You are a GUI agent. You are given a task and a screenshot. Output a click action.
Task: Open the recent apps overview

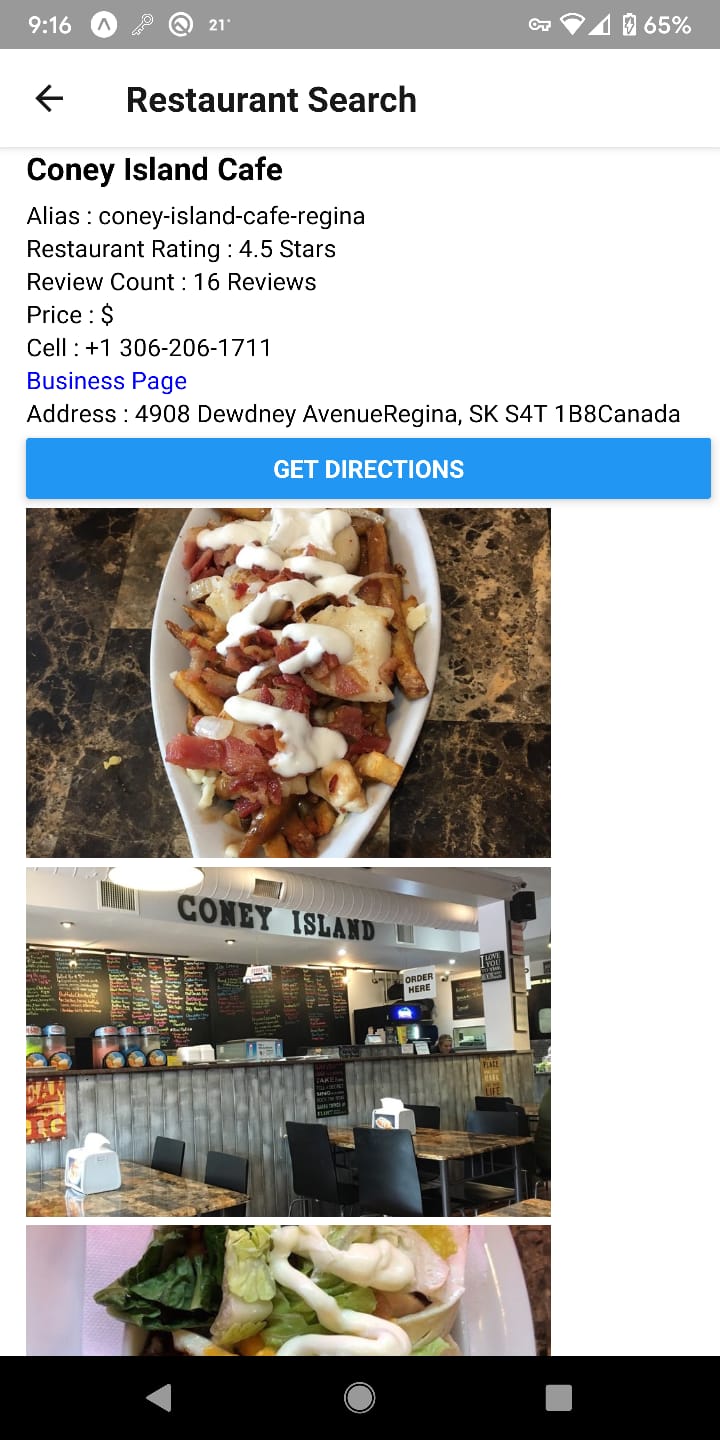coord(558,1397)
